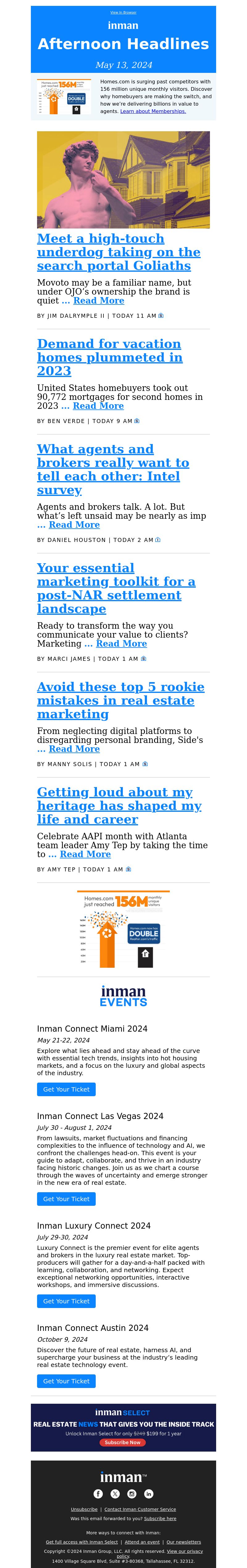Open Inman's LinkedIn icon

(x=149, y=1494)
